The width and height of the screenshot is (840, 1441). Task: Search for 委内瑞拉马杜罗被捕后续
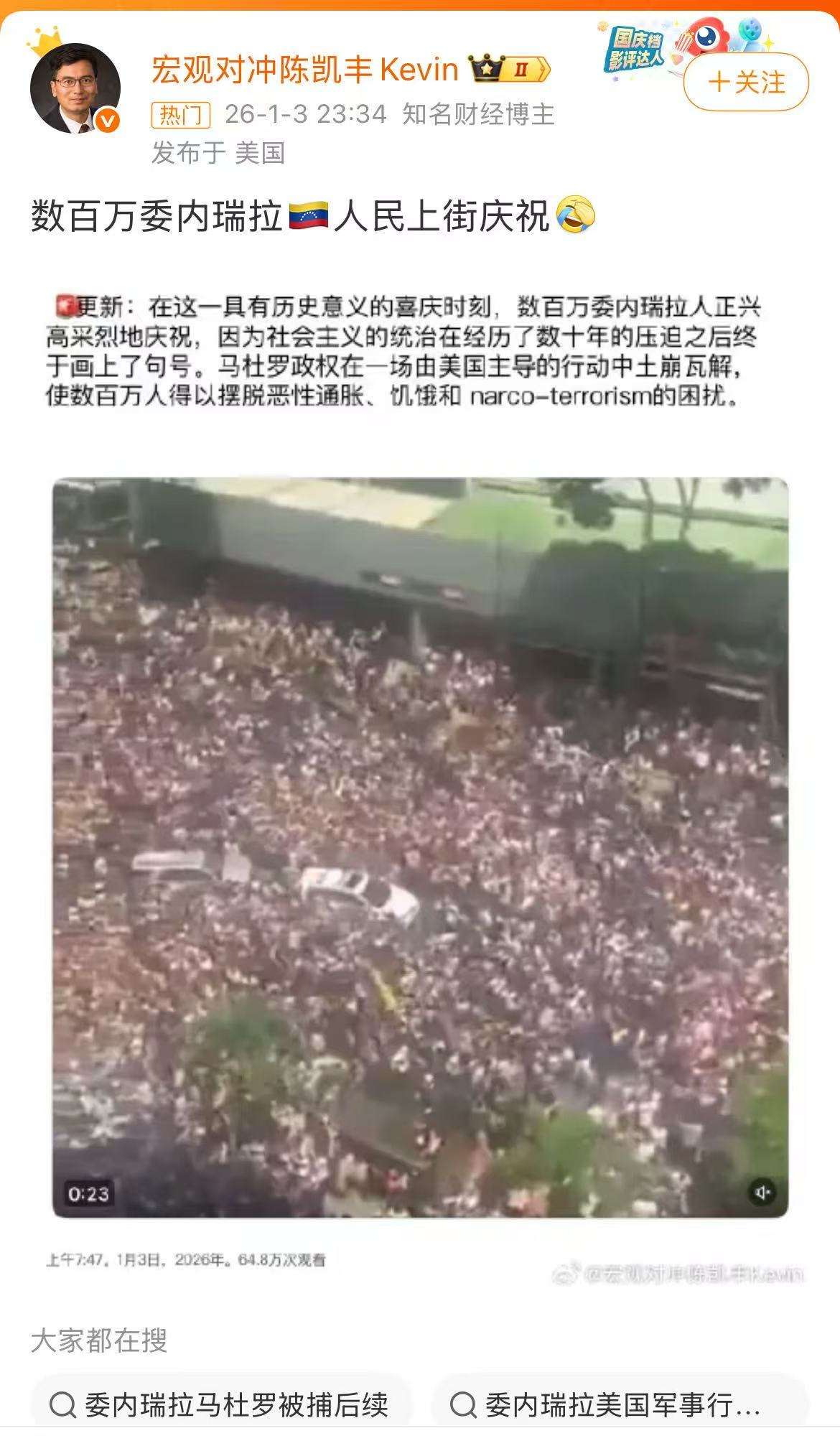point(221,1404)
